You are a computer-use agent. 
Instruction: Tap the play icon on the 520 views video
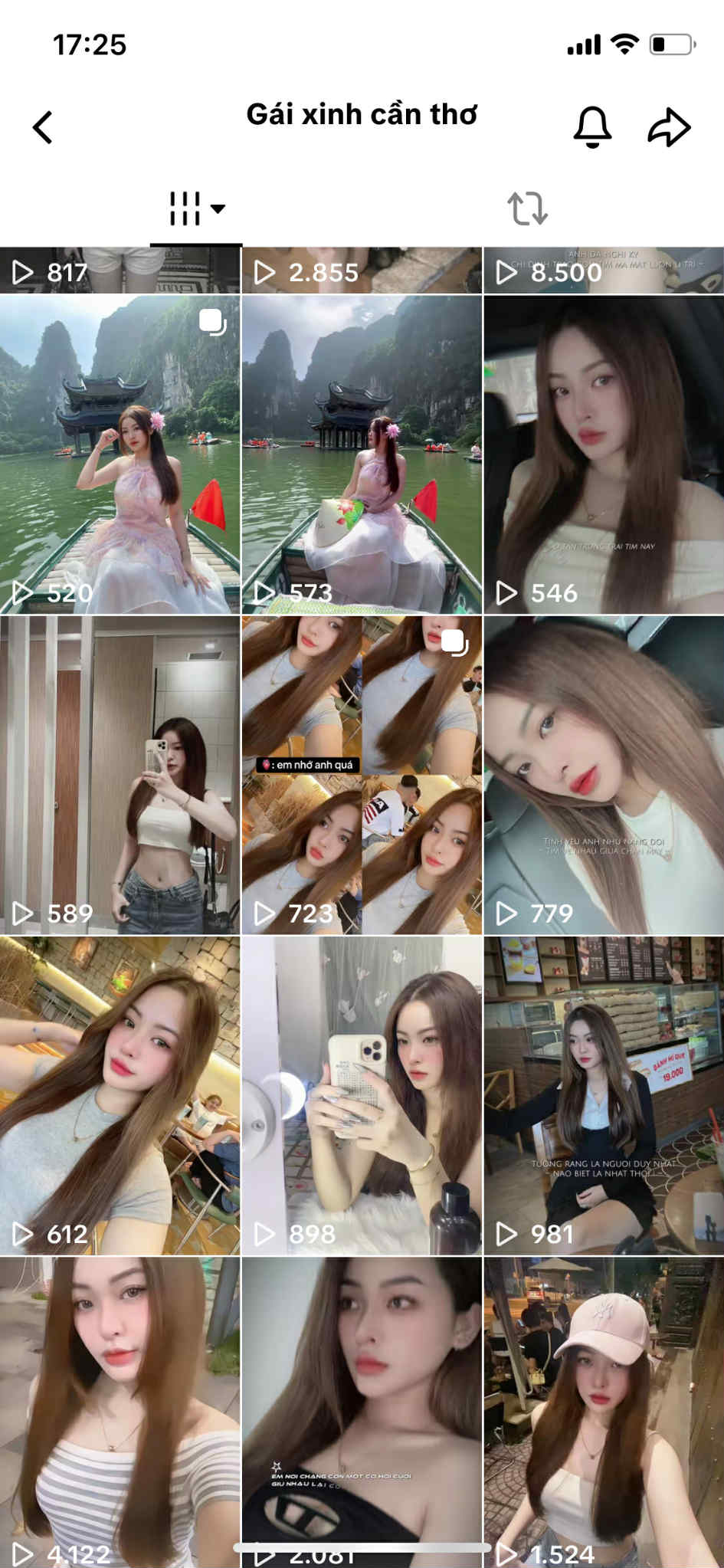point(25,592)
